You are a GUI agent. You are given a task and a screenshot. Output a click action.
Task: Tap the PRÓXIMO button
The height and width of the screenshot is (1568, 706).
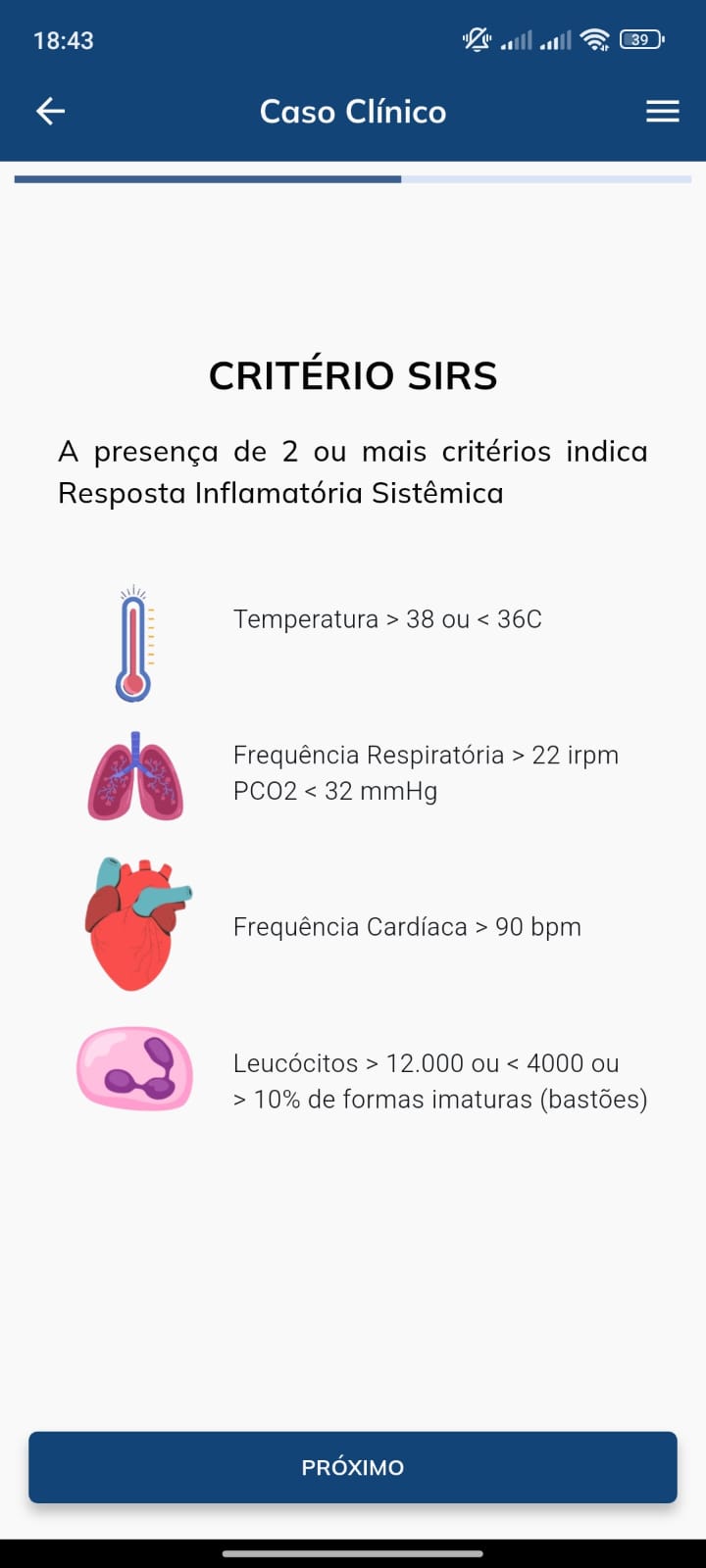(x=353, y=1467)
